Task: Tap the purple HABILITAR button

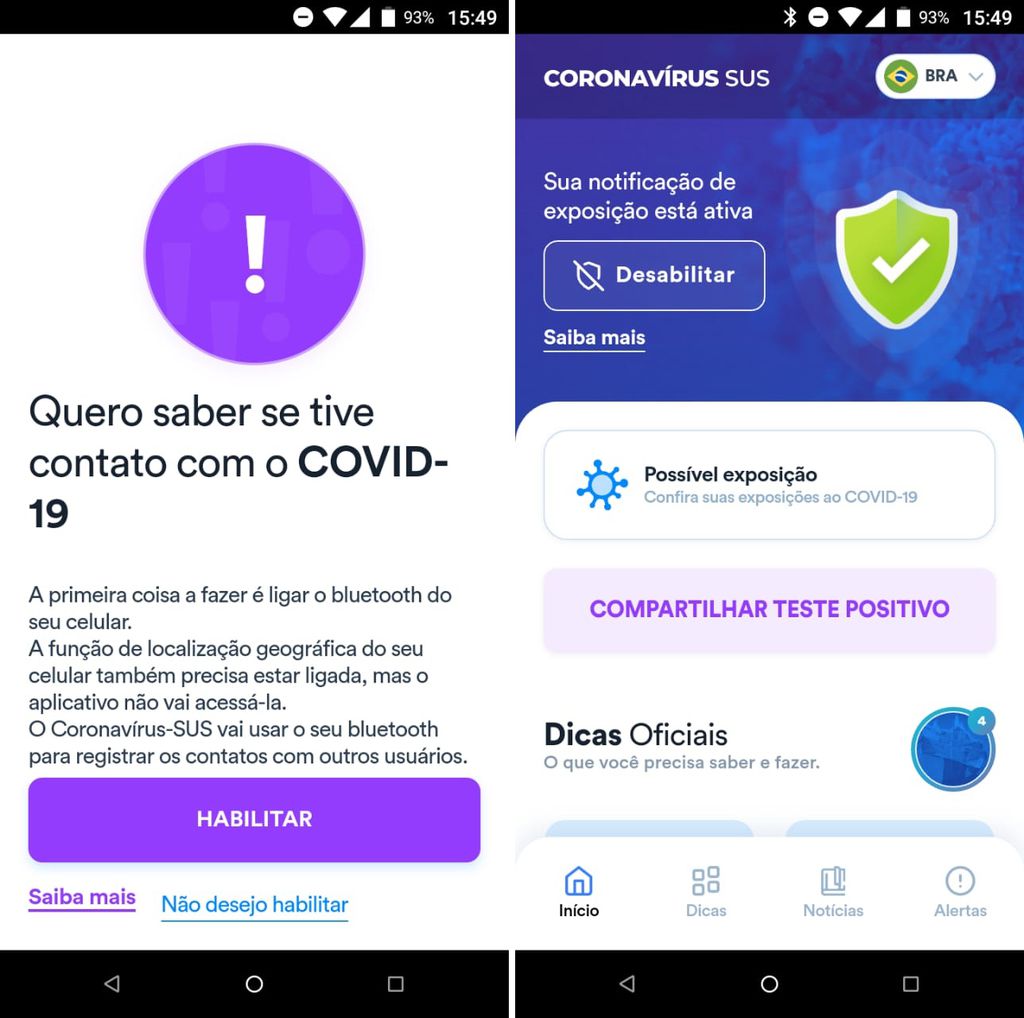Action: tap(254, 819)
